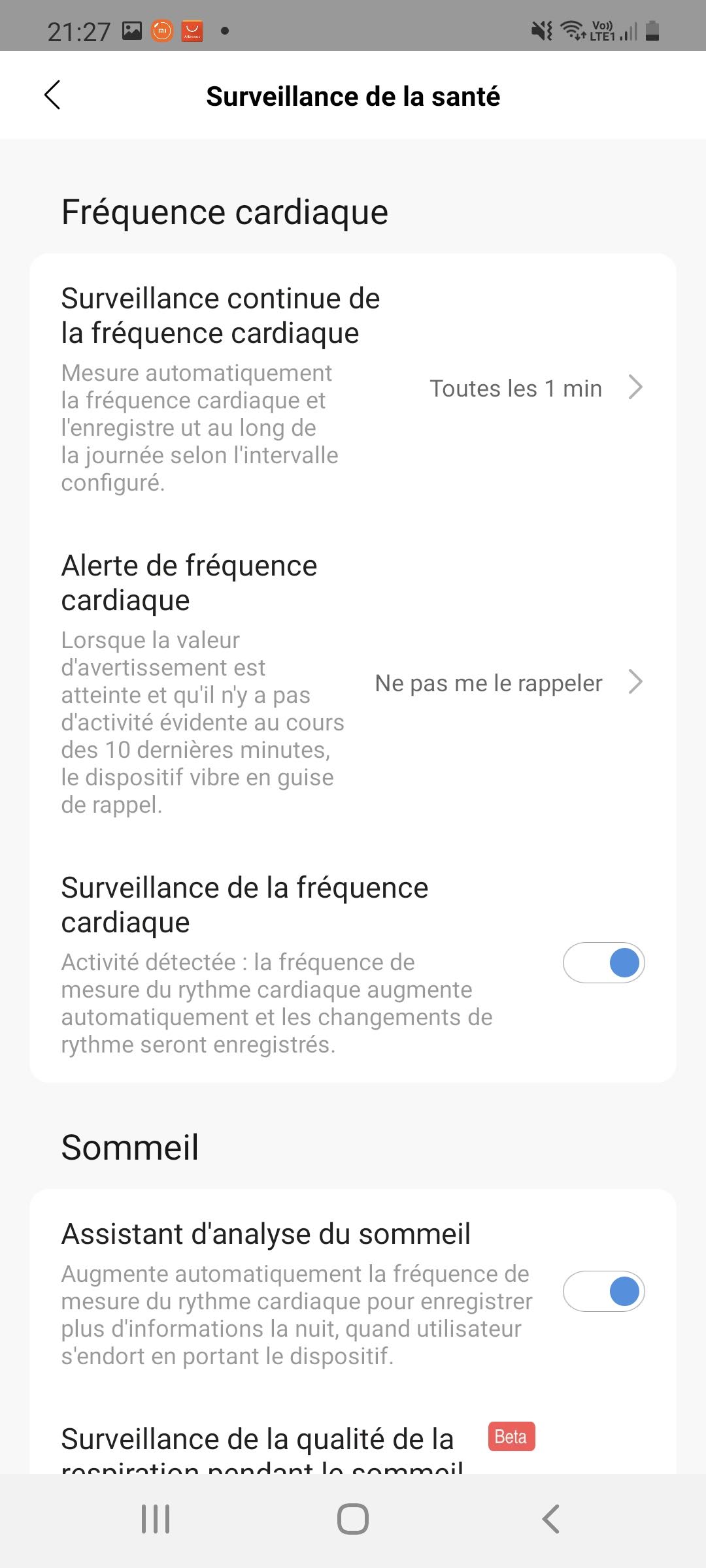706x1568 pixels.
Task: Turn off Assistant d'analyse du sommeil
Action: tap(603, 1291)
